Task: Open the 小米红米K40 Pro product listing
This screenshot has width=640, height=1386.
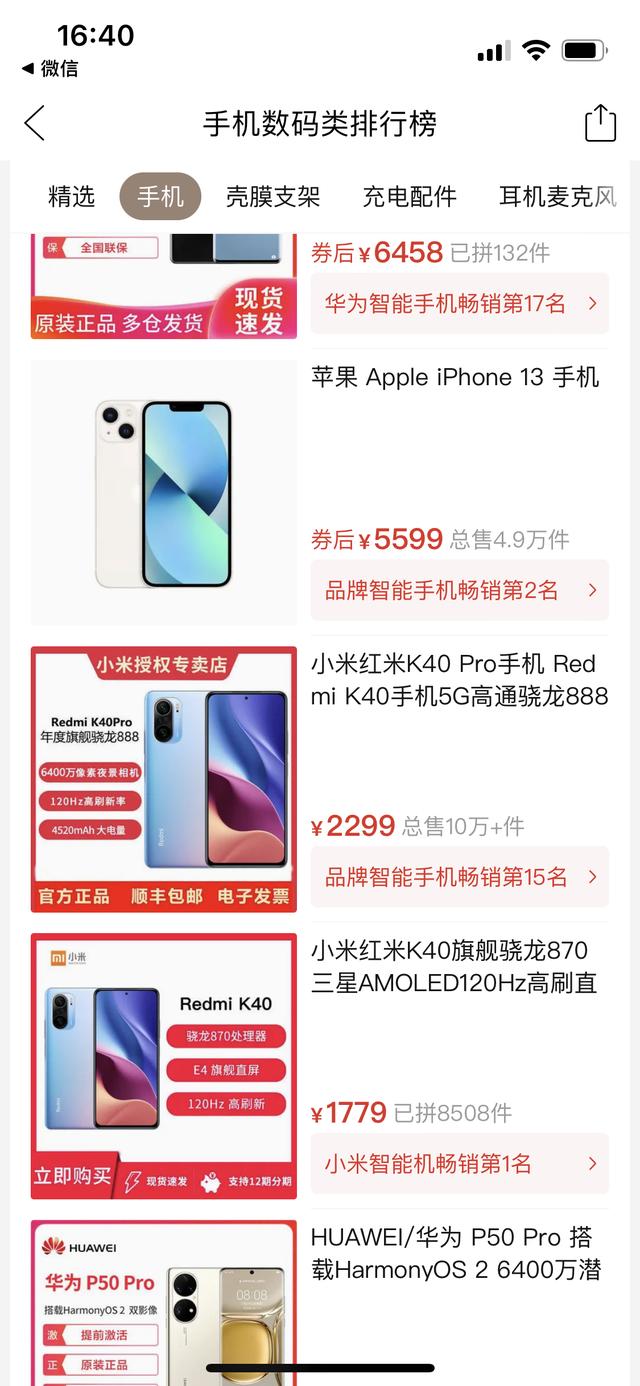Action: (459, 680)
